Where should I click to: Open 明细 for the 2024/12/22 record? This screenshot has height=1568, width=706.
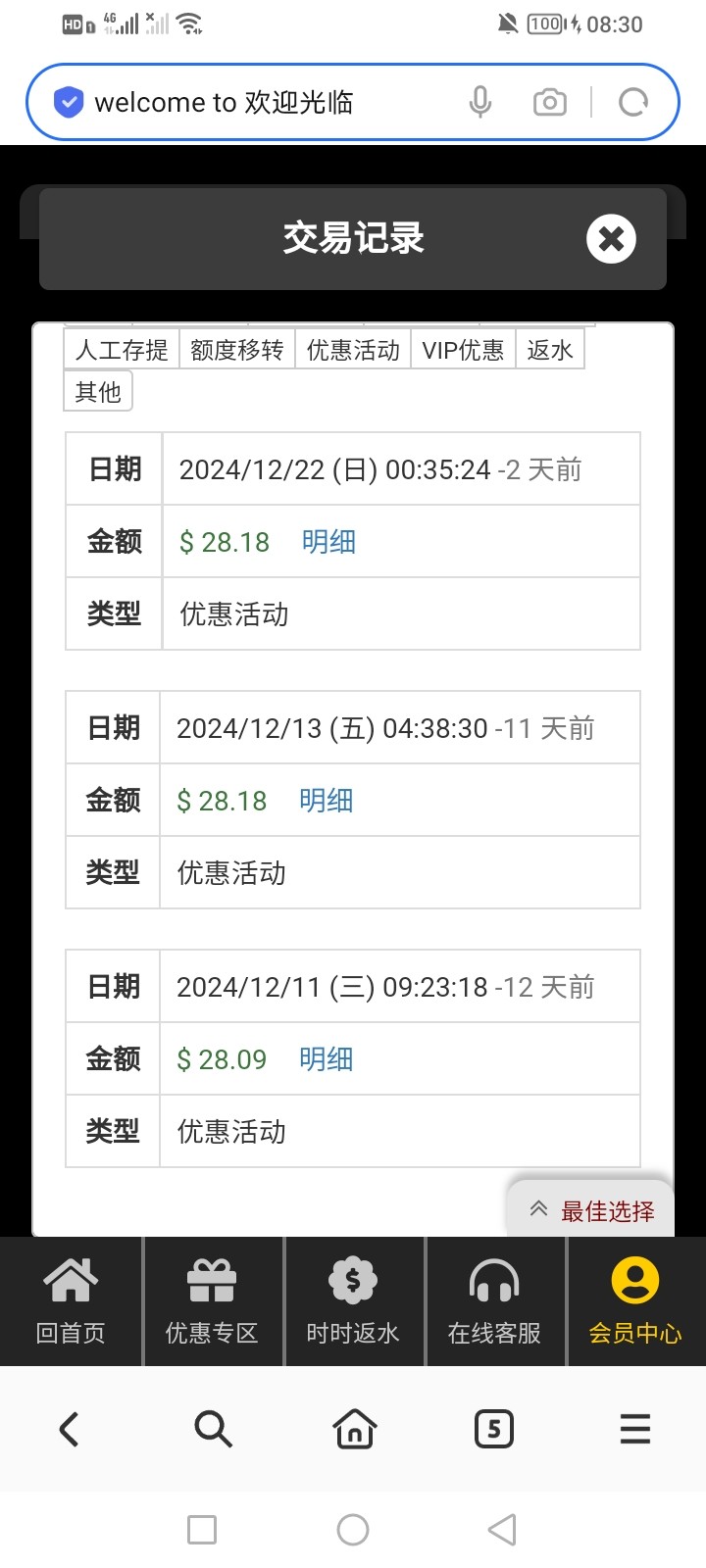[x=328, y=542]
